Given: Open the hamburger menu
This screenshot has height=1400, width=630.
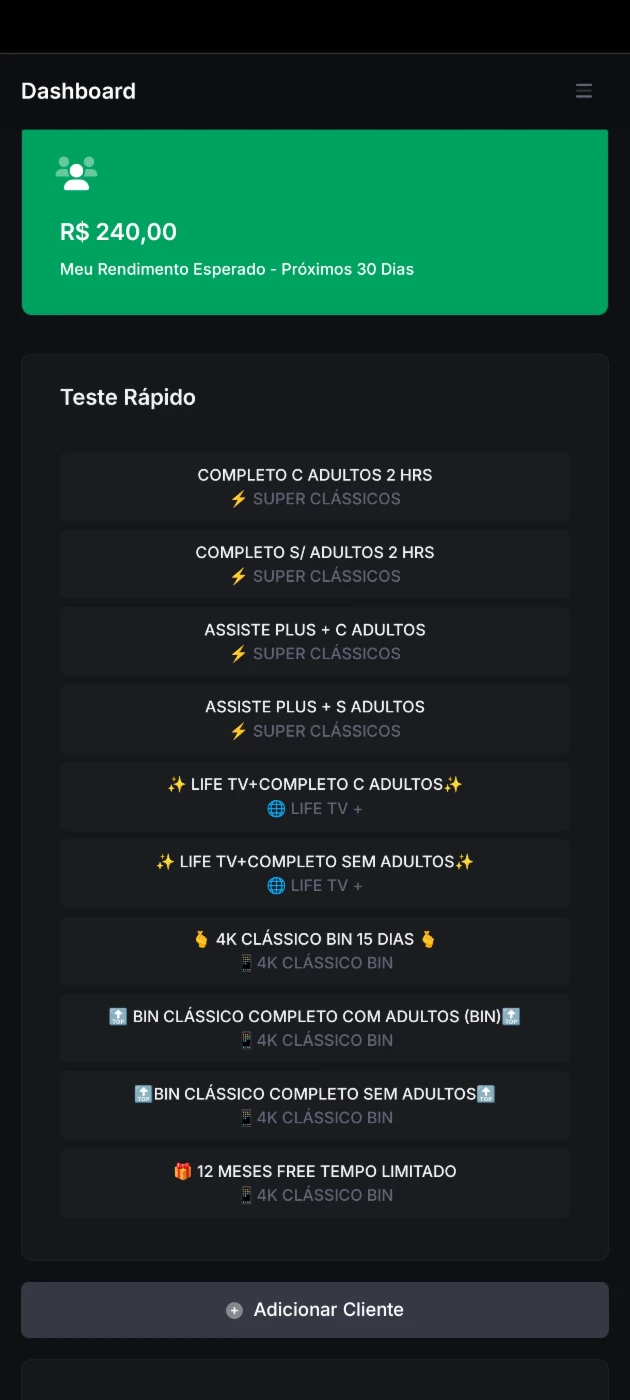Looking at the screenshot, I should [584, 91].
